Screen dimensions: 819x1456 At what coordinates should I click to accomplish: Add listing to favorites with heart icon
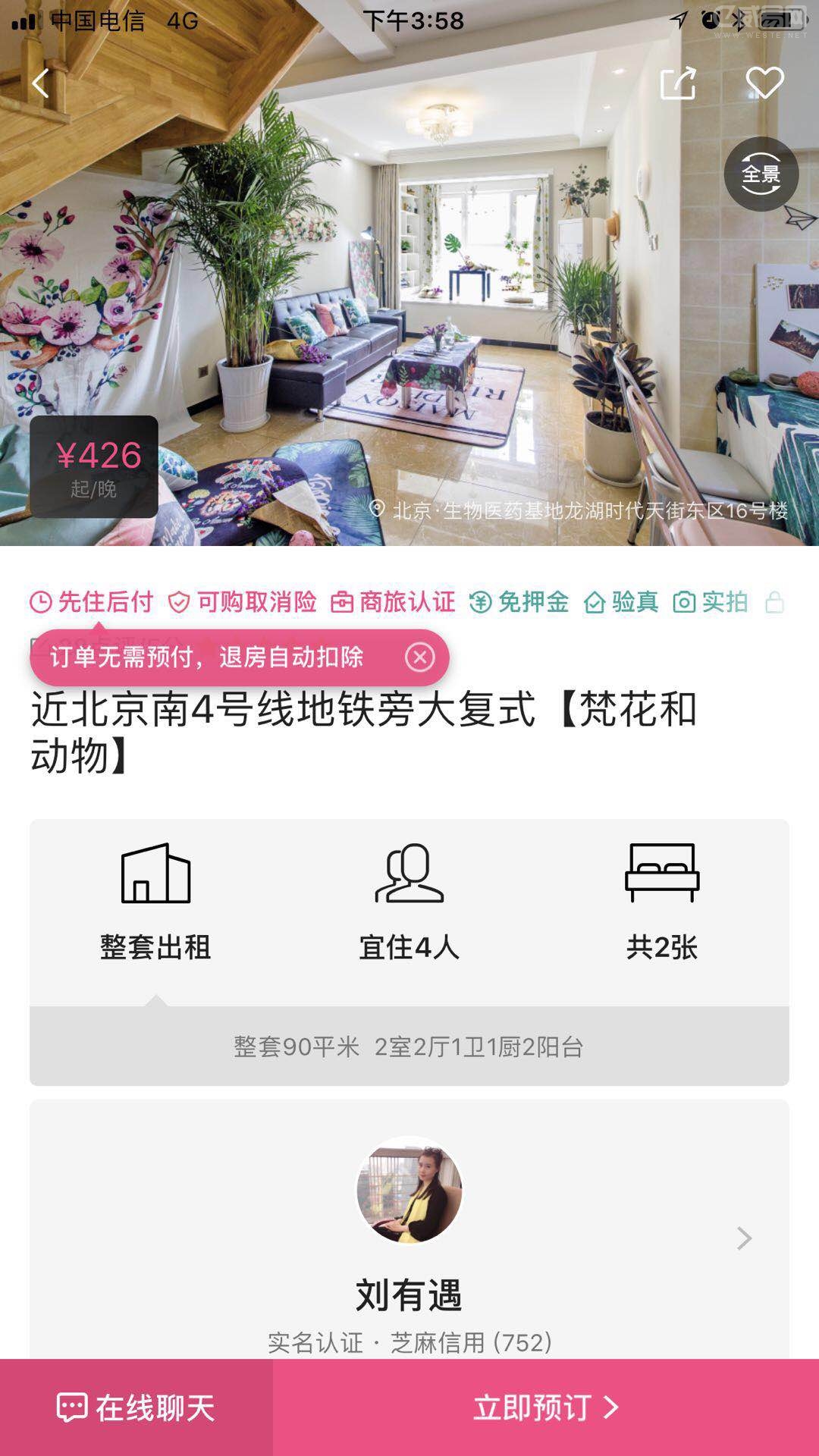tap(764, 83)
